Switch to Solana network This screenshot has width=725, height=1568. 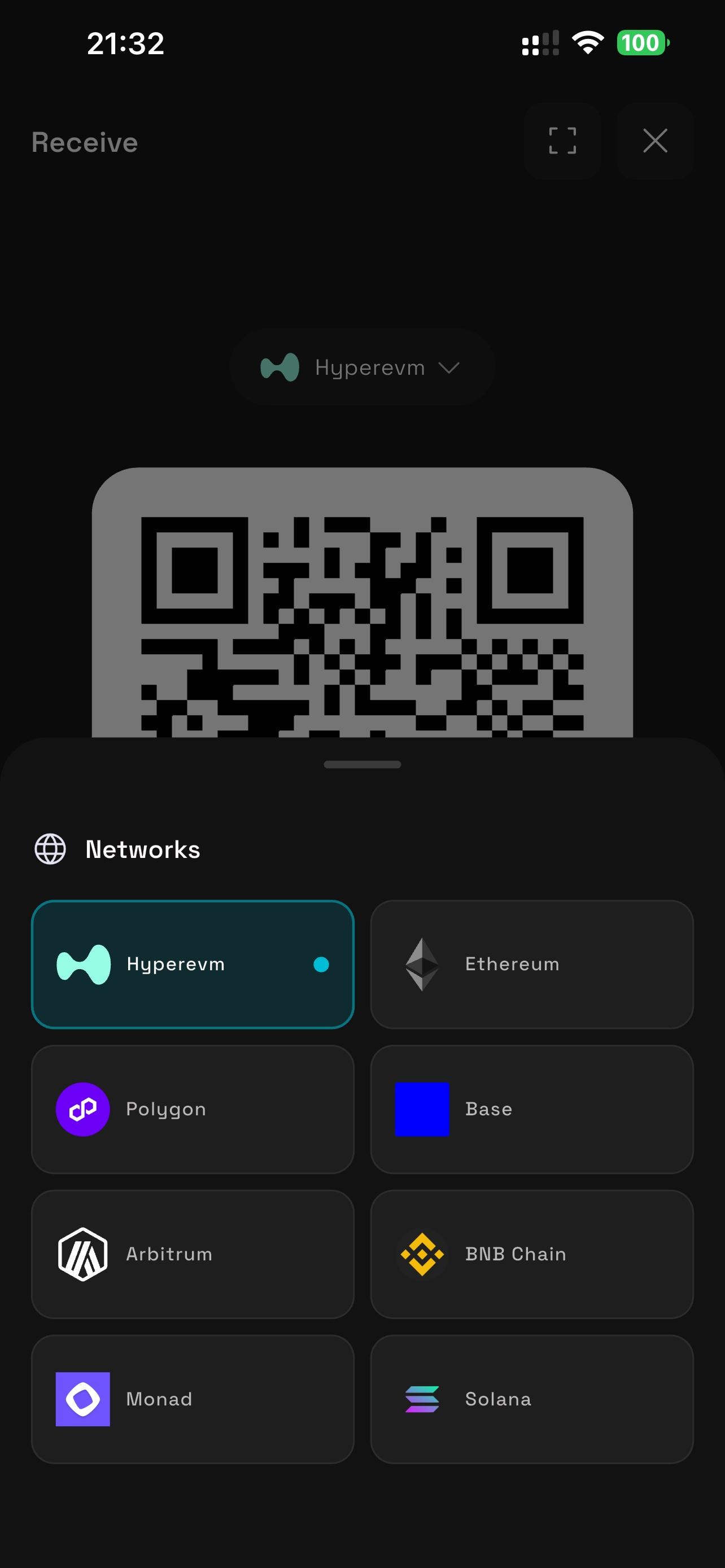tap(531, 1399)
